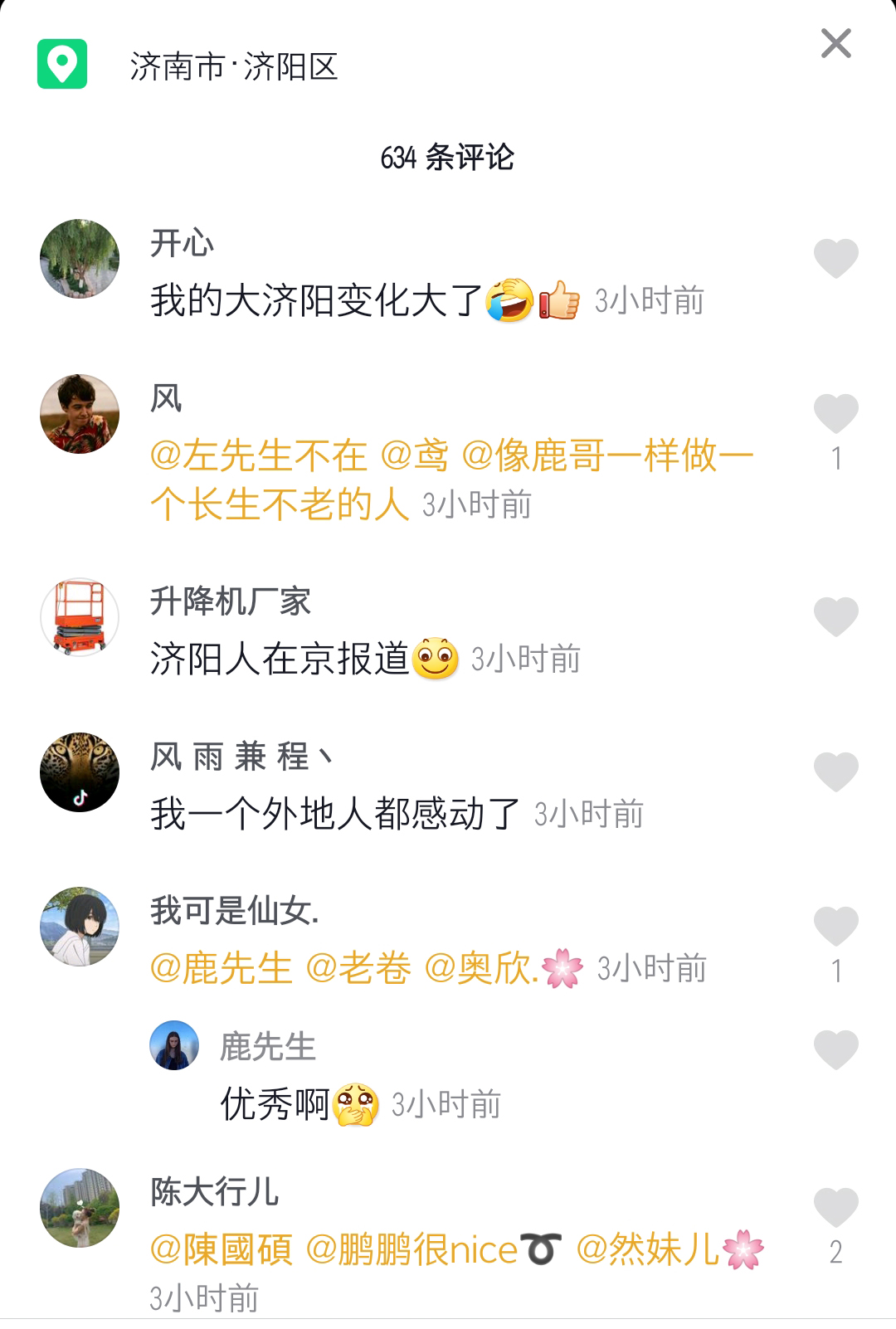This screenshot has height=1329, width=896.
Task: Like 鹿先生's reply 优秀啊
Action: 835,1049
